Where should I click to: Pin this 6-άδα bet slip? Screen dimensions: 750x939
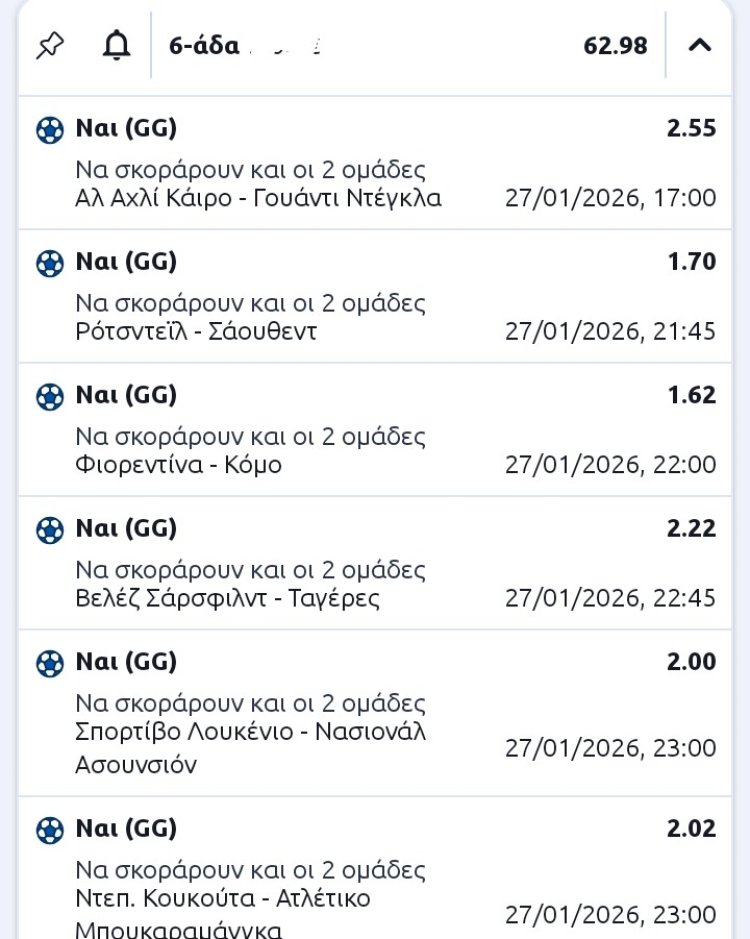49,45
